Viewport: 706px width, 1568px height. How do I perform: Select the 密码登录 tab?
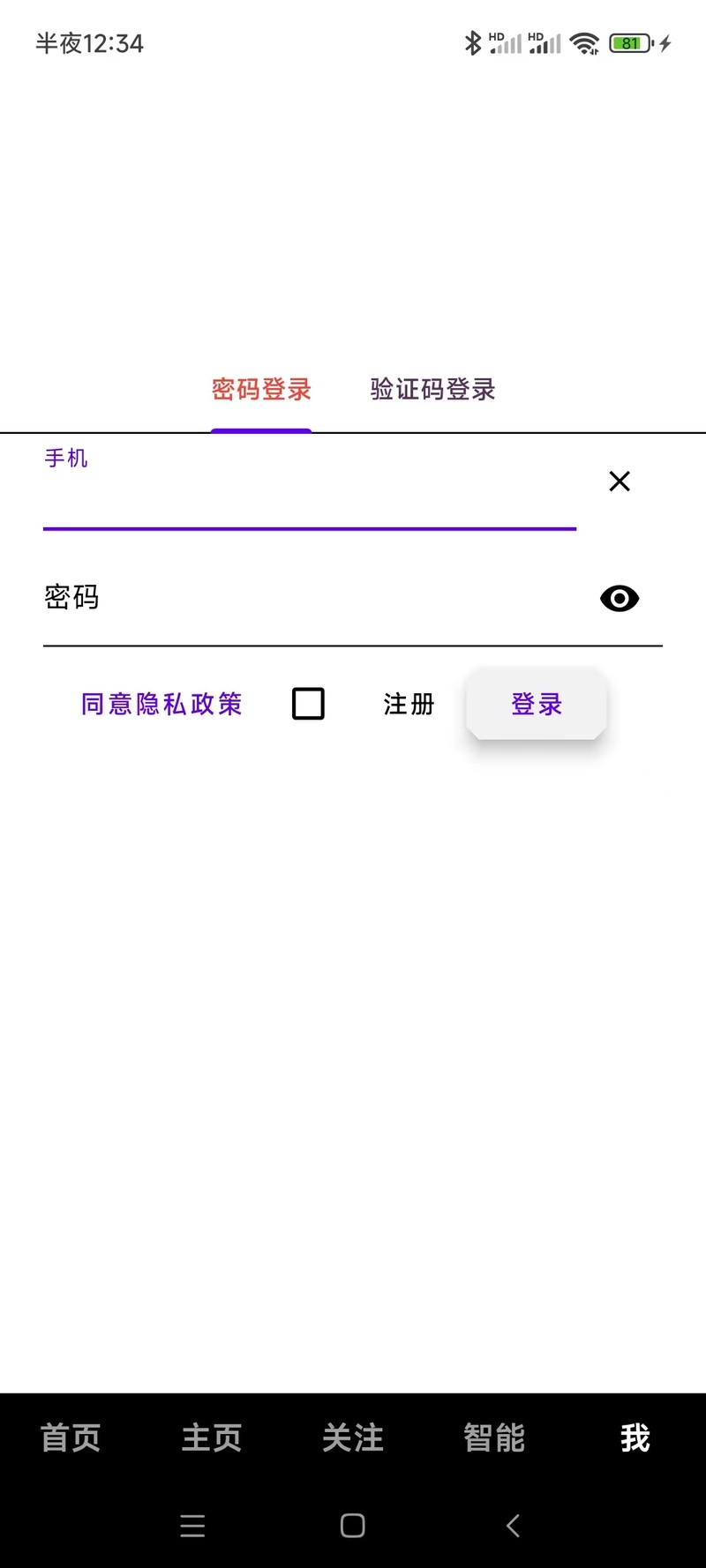(261, 389)
